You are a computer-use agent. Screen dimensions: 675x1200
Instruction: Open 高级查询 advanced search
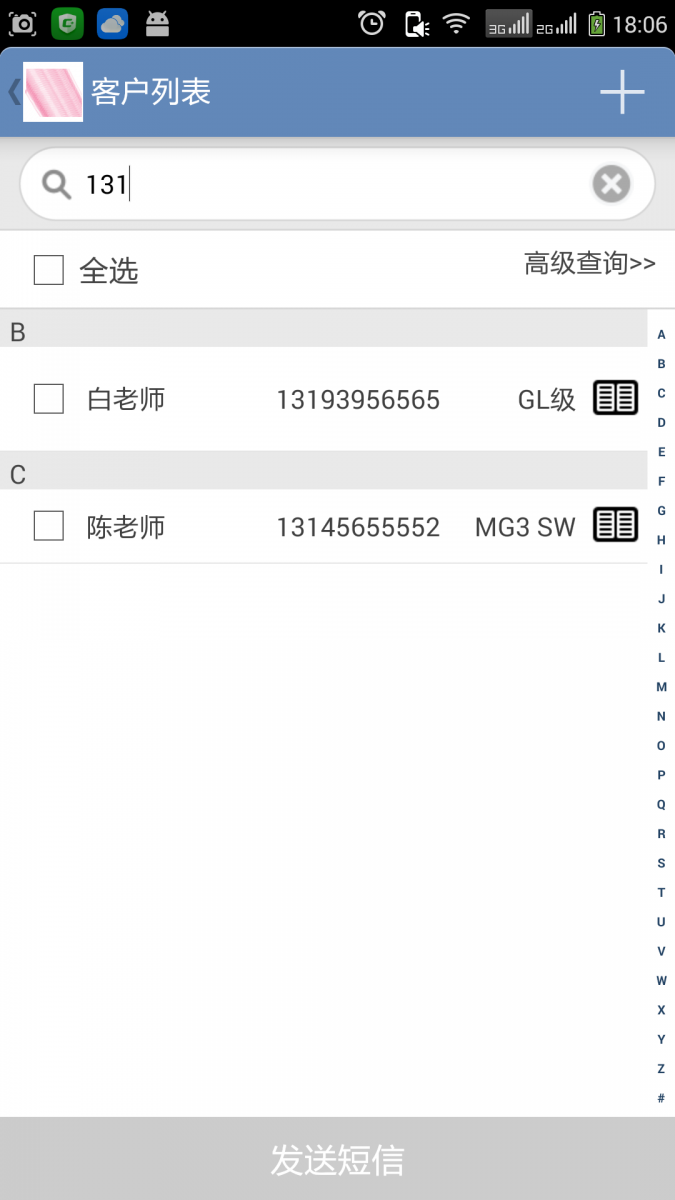(x=589, y=264)
